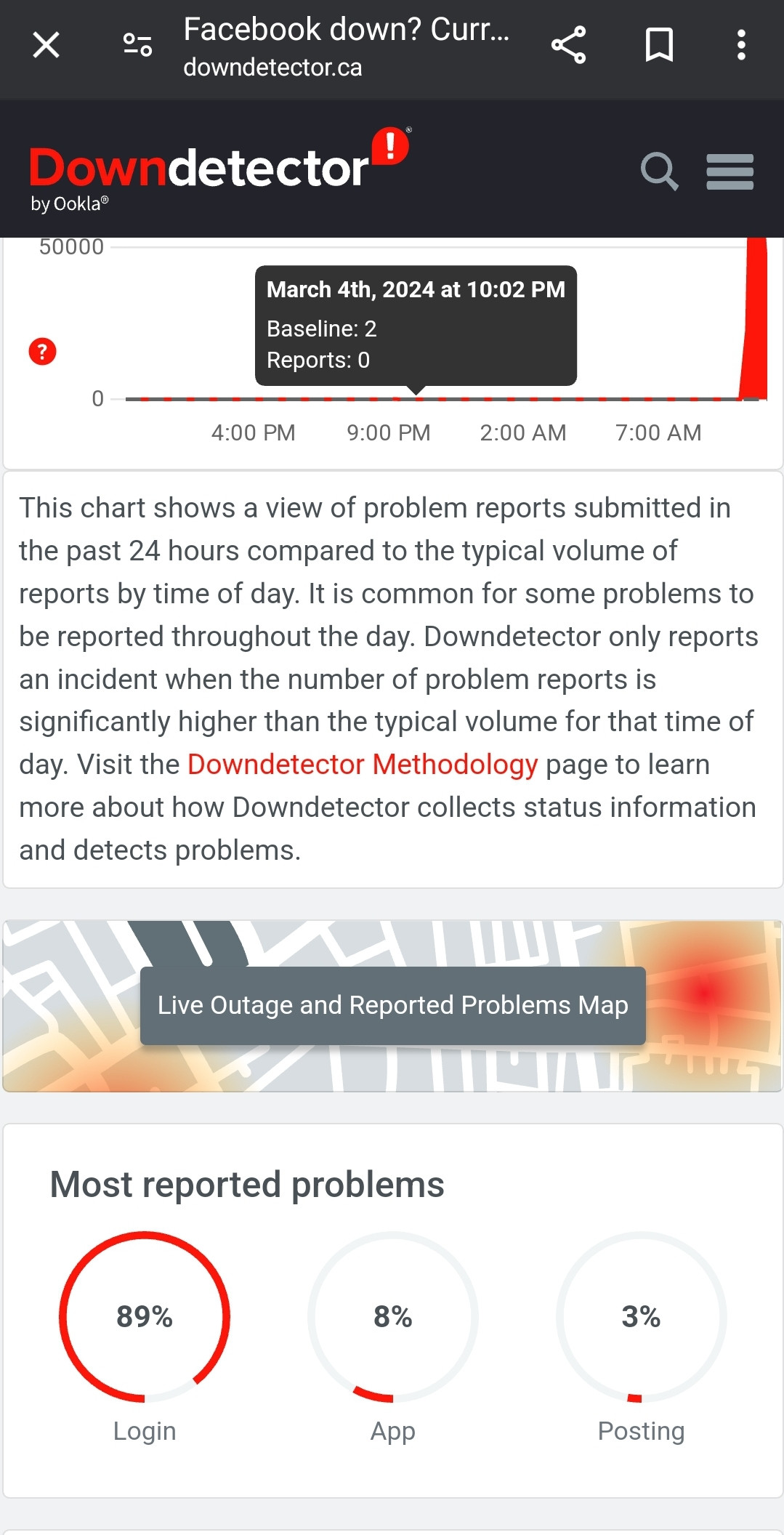Share this Downdetector page
Viewport: 784px width, 1535px height.
[x=568, y=45]
